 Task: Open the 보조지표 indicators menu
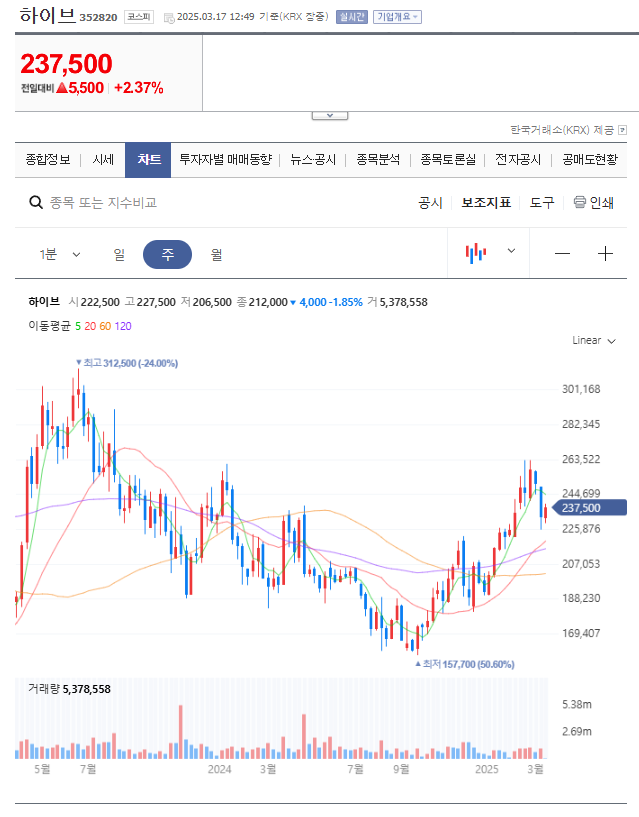click(x=486, y=203)
